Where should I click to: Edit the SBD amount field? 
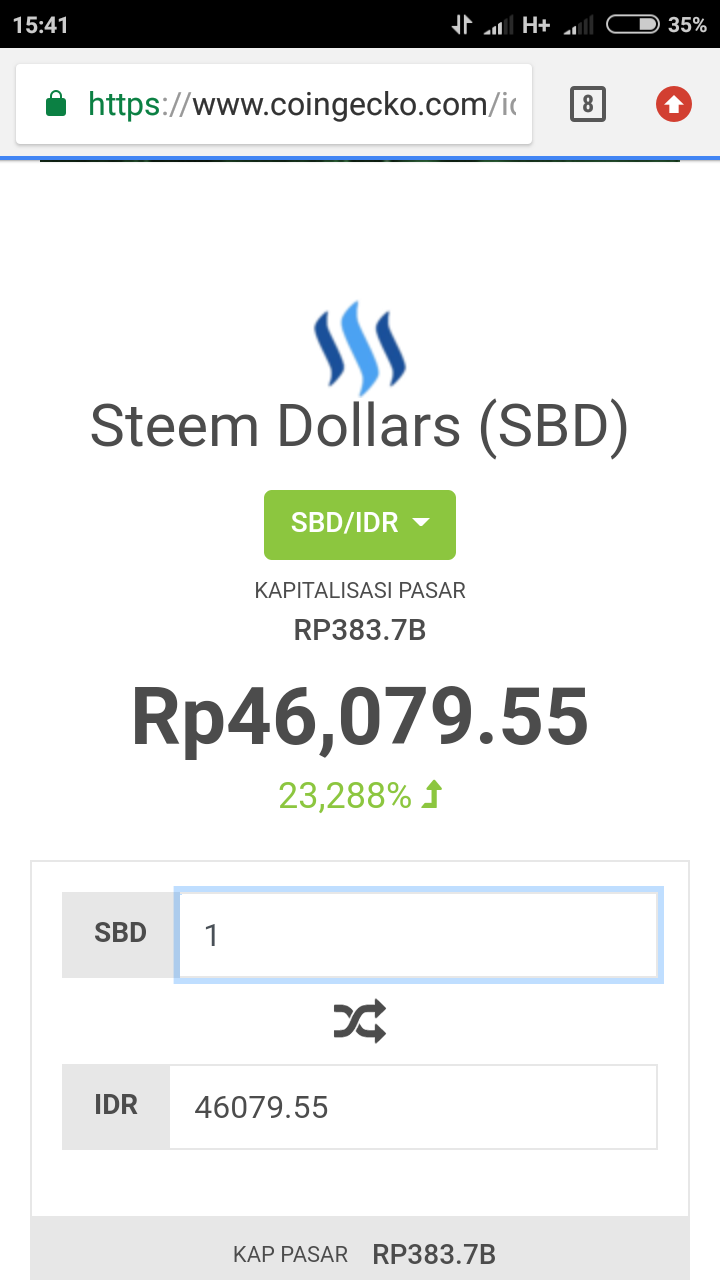(418, 936)
